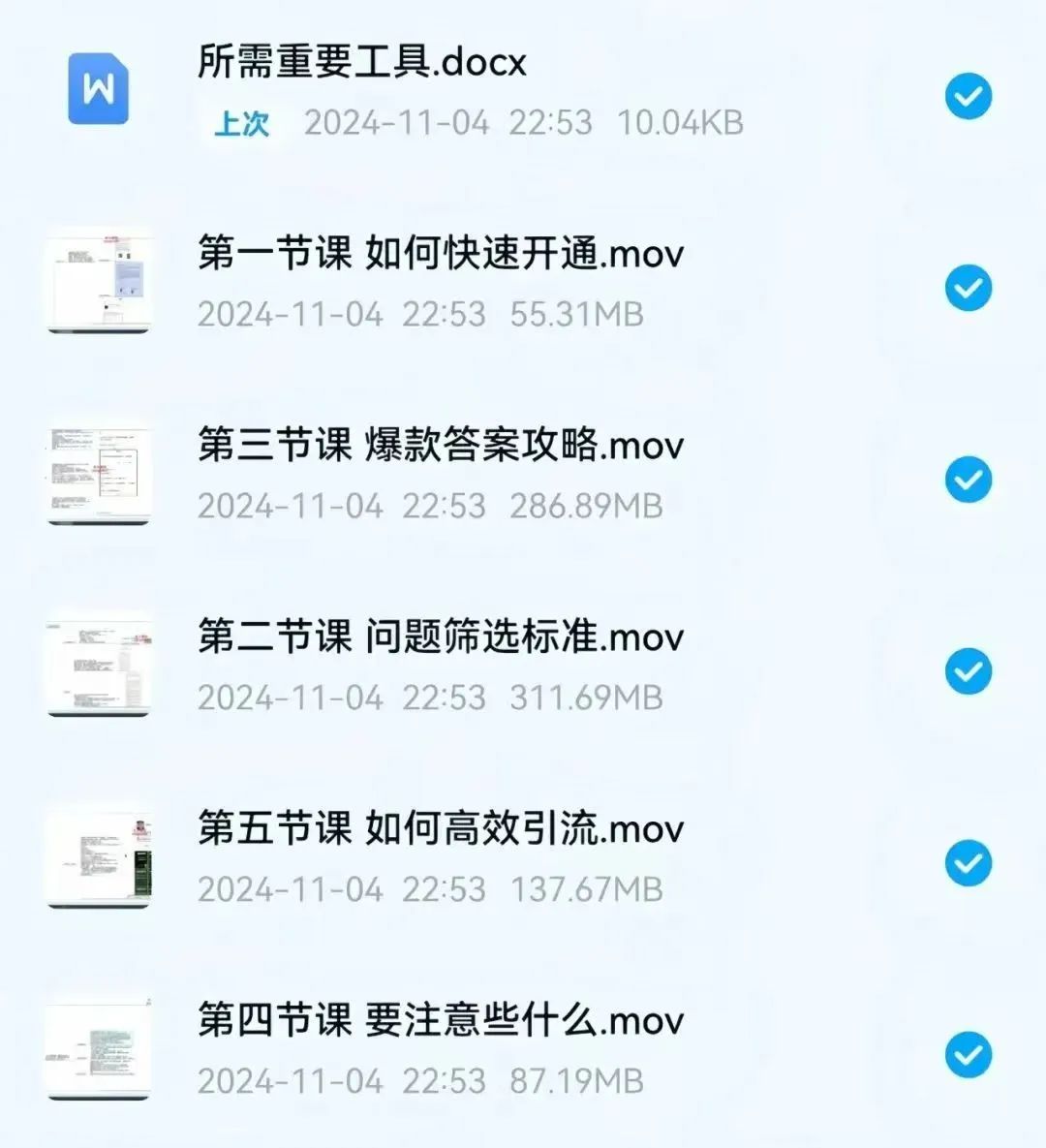Screen dimensions: 1046x1148
Task: Toggle checkbox for 第三节课 爆款答案攻略.mov
Action: click(969, 481)
